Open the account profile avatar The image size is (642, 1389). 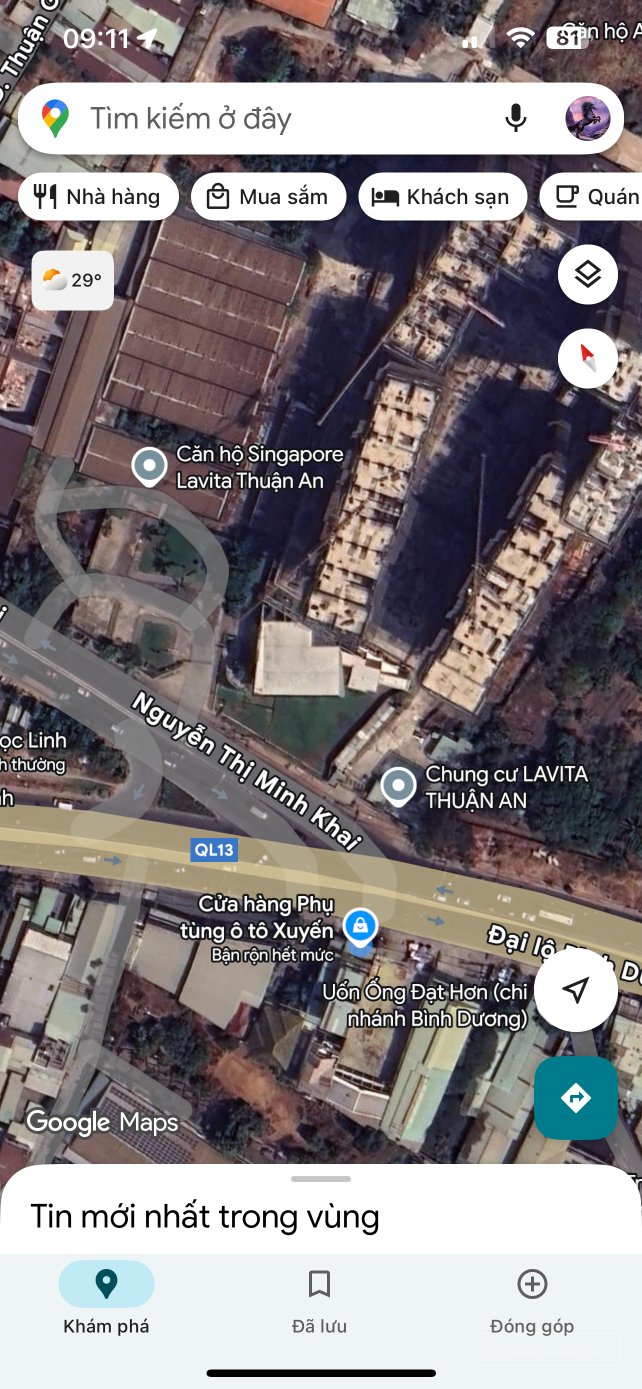coord(588,119)
